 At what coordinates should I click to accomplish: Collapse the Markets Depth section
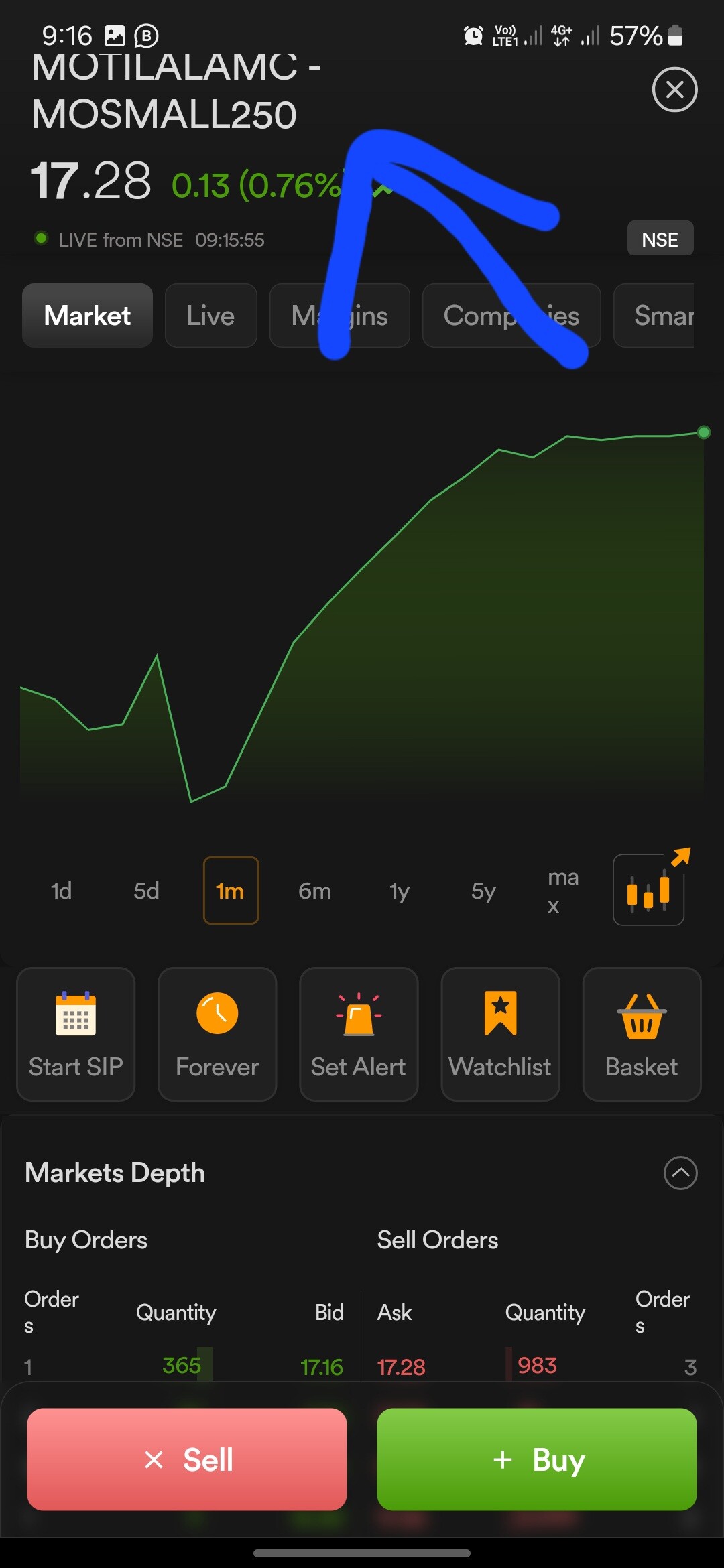pos(680,1173)
